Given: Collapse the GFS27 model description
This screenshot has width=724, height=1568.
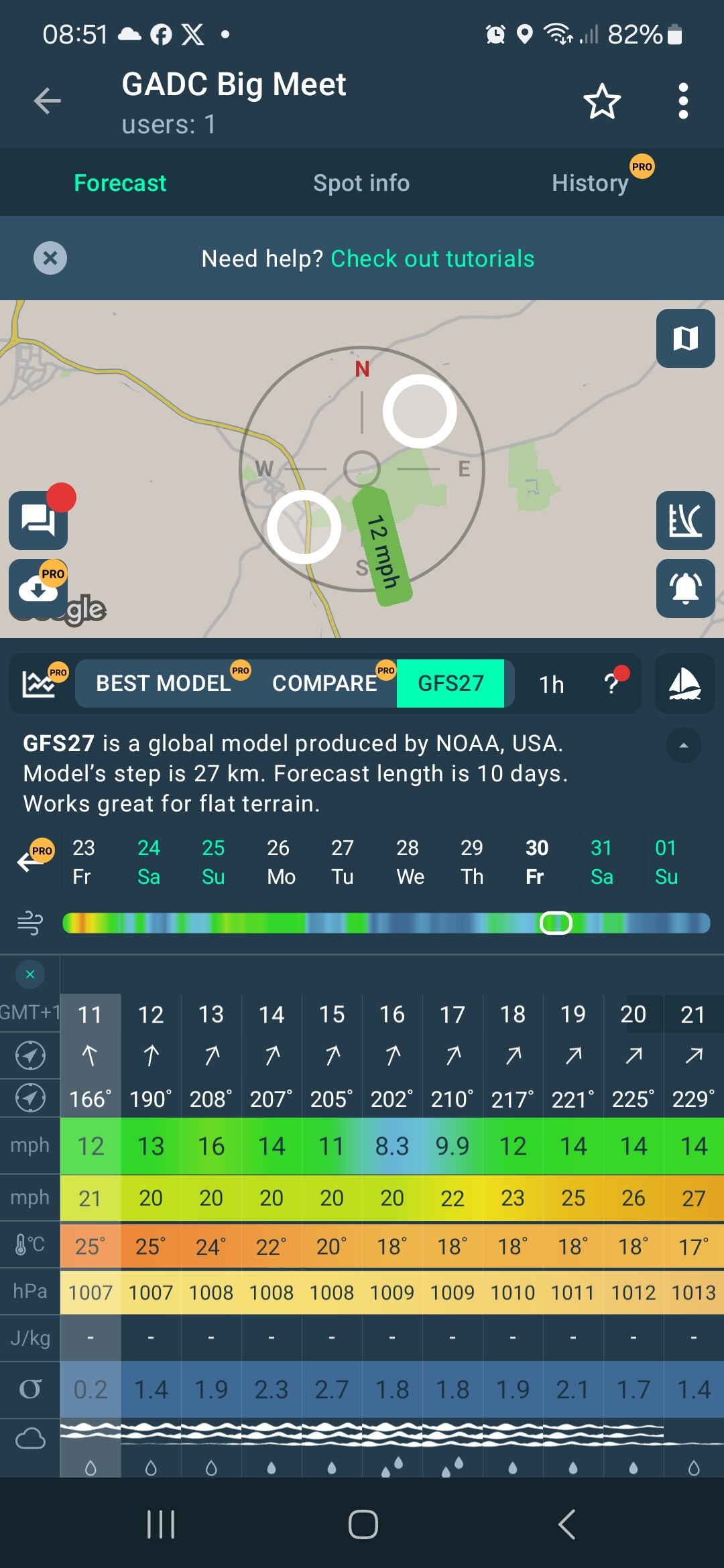Looking at the screenshot, I should pos(683,745).
